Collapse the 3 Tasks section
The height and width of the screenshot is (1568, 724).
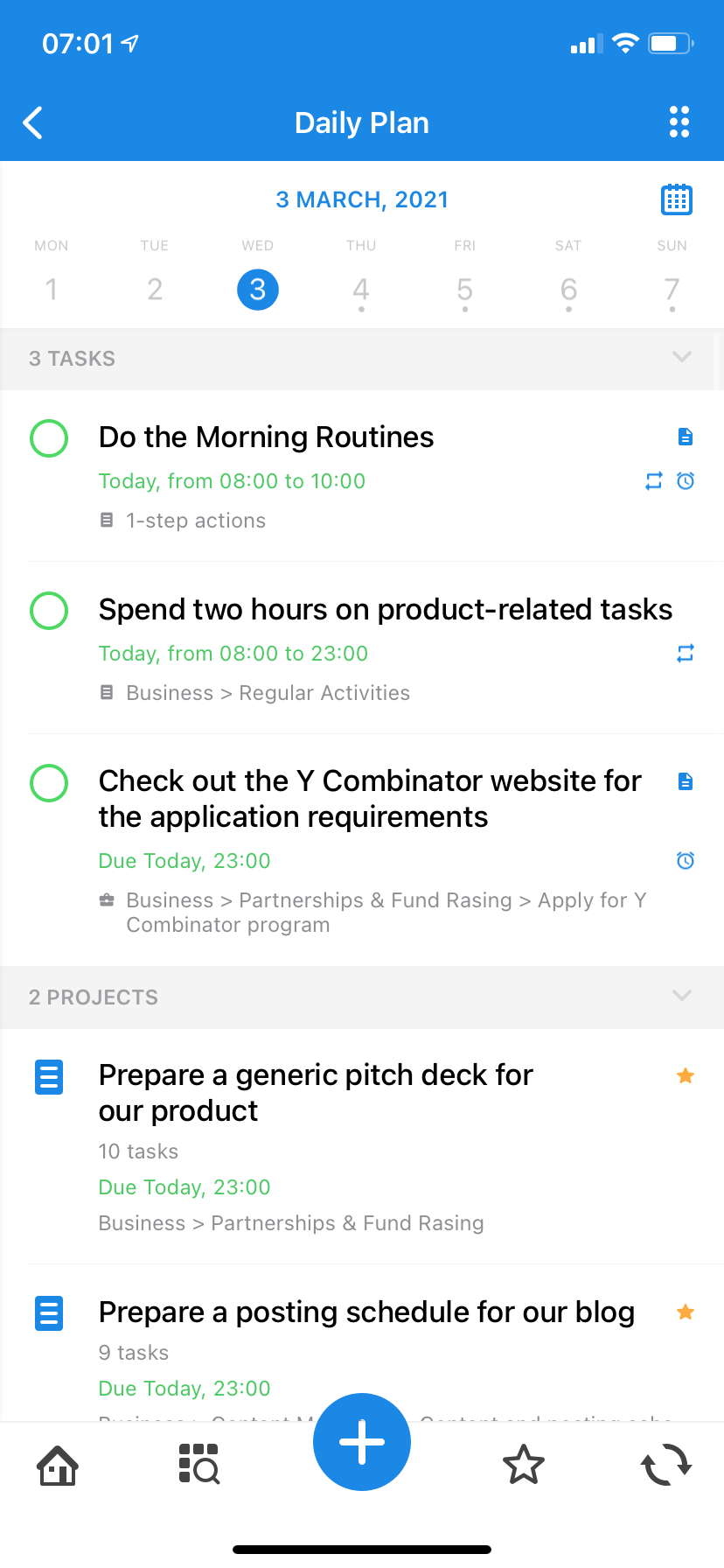tap(682, 357)
